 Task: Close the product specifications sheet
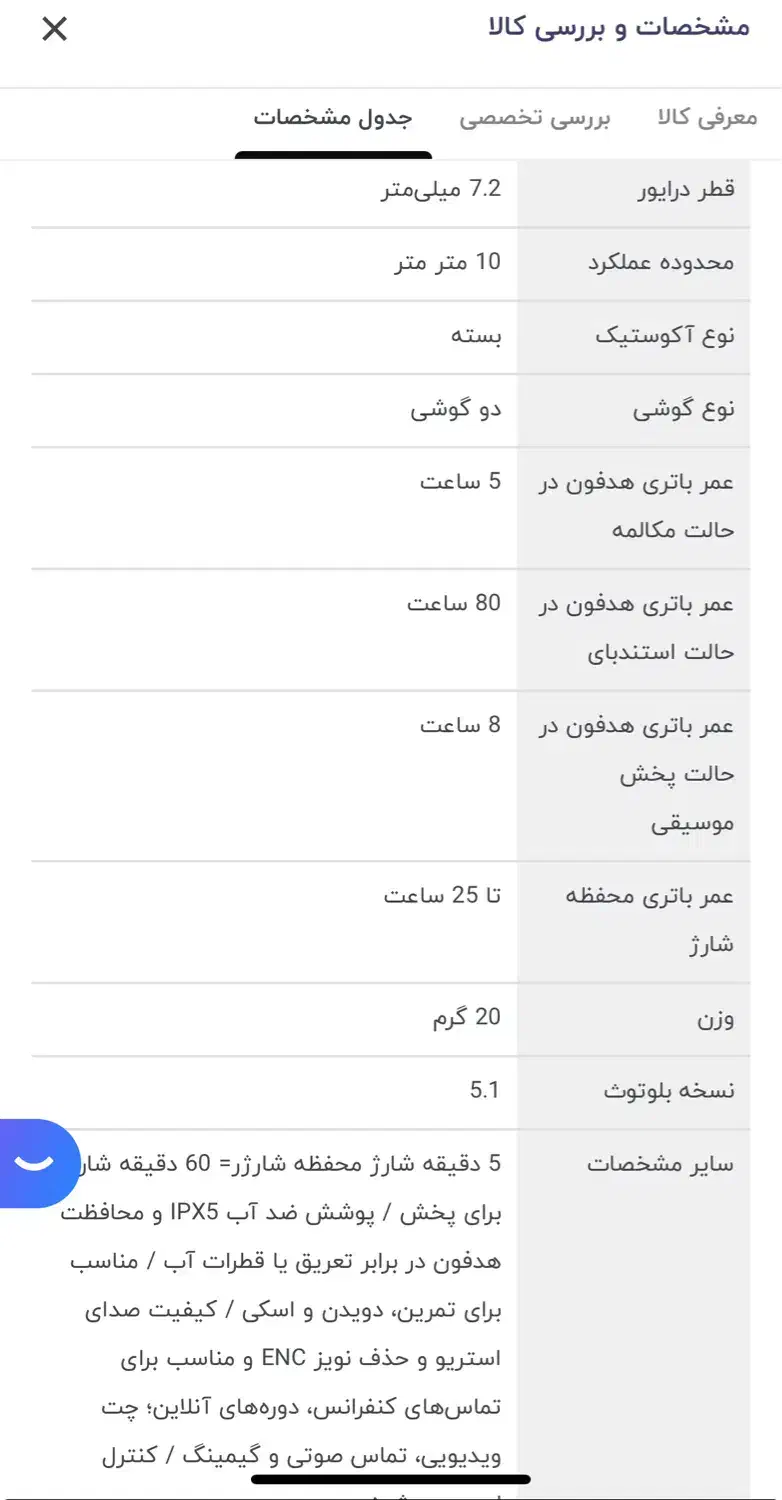click(x=55, y=29)
